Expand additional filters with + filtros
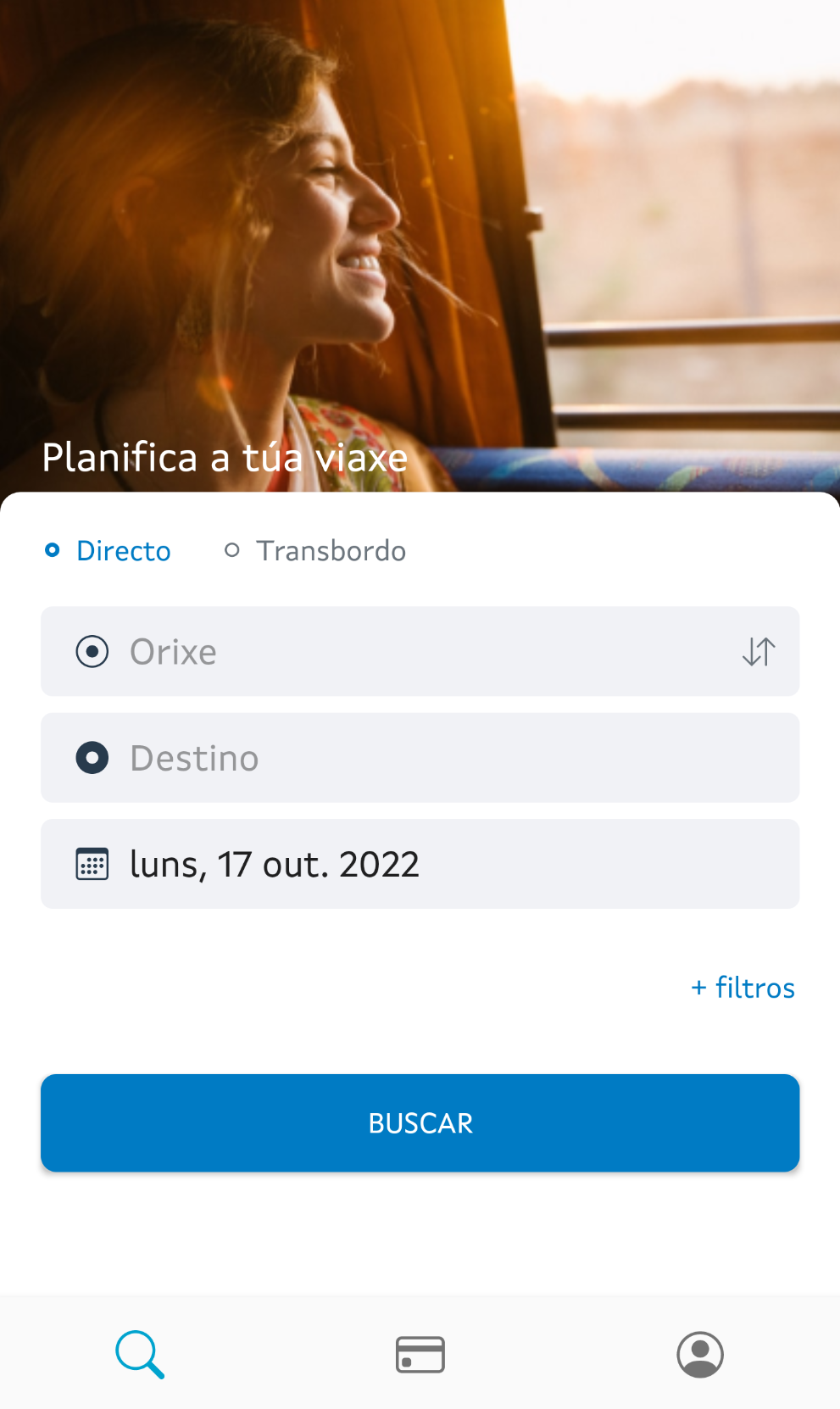The width and height of the screenshot is (840, 1409). [x=742, y=987]
